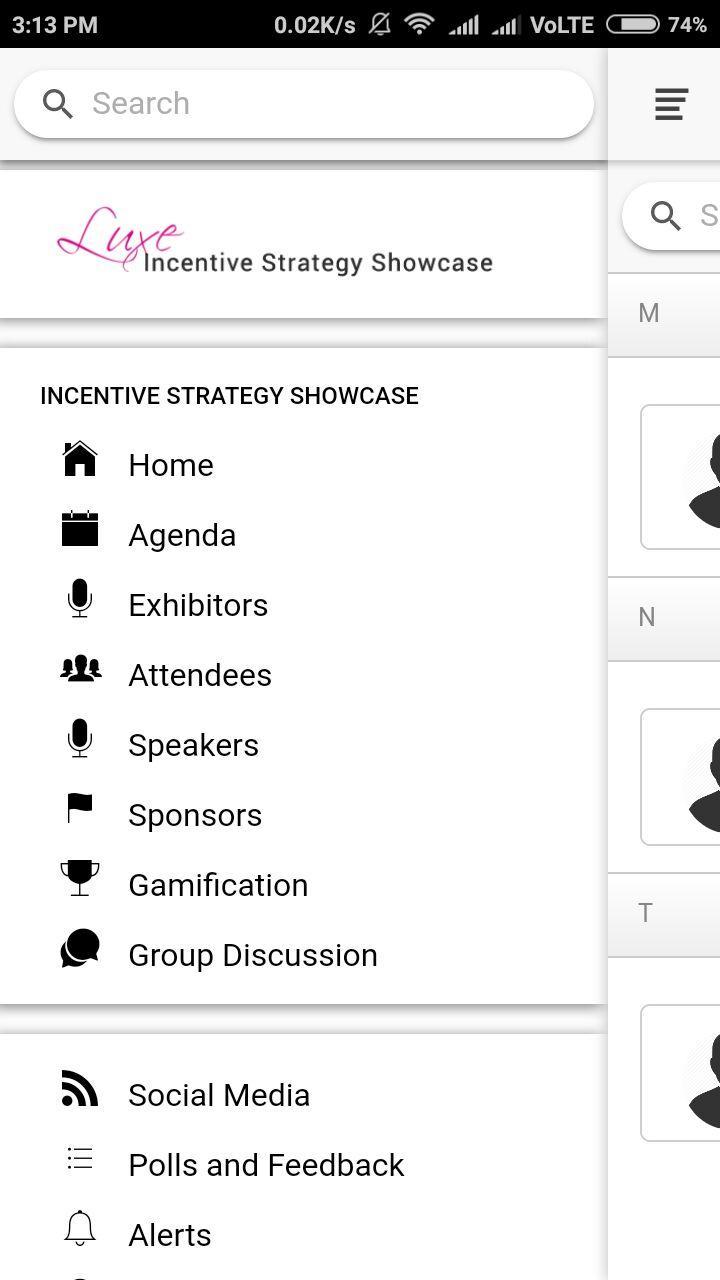Viewport: 720px width, 1280px height.
Task: Open Agenda via the calendar icon
Action: 78,531
